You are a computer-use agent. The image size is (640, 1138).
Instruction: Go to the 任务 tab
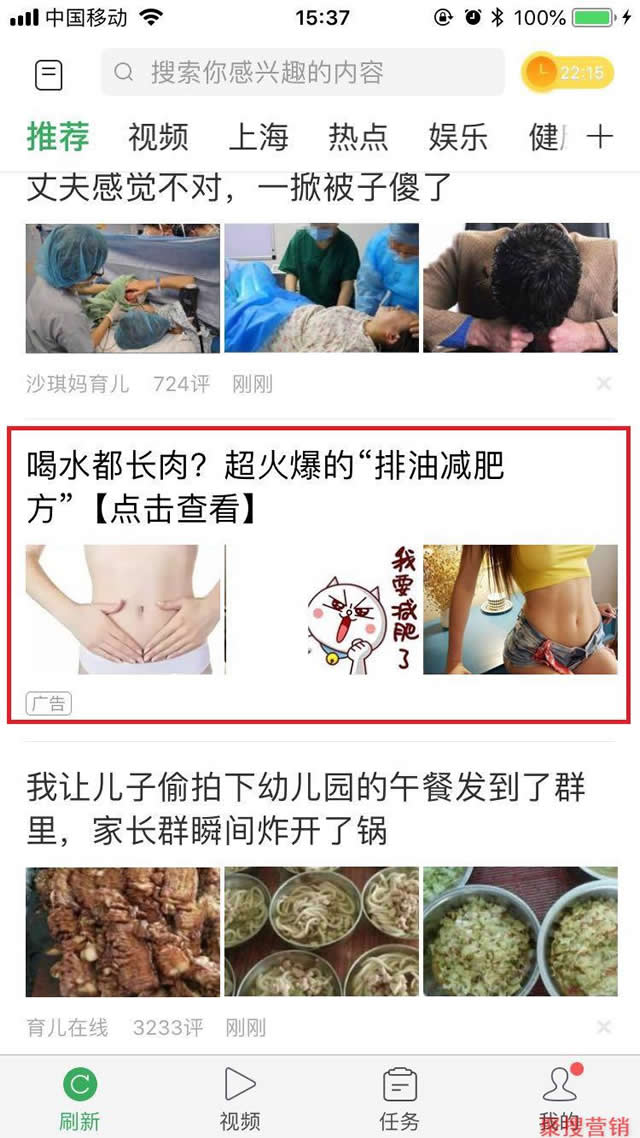tap(400, 1096)
